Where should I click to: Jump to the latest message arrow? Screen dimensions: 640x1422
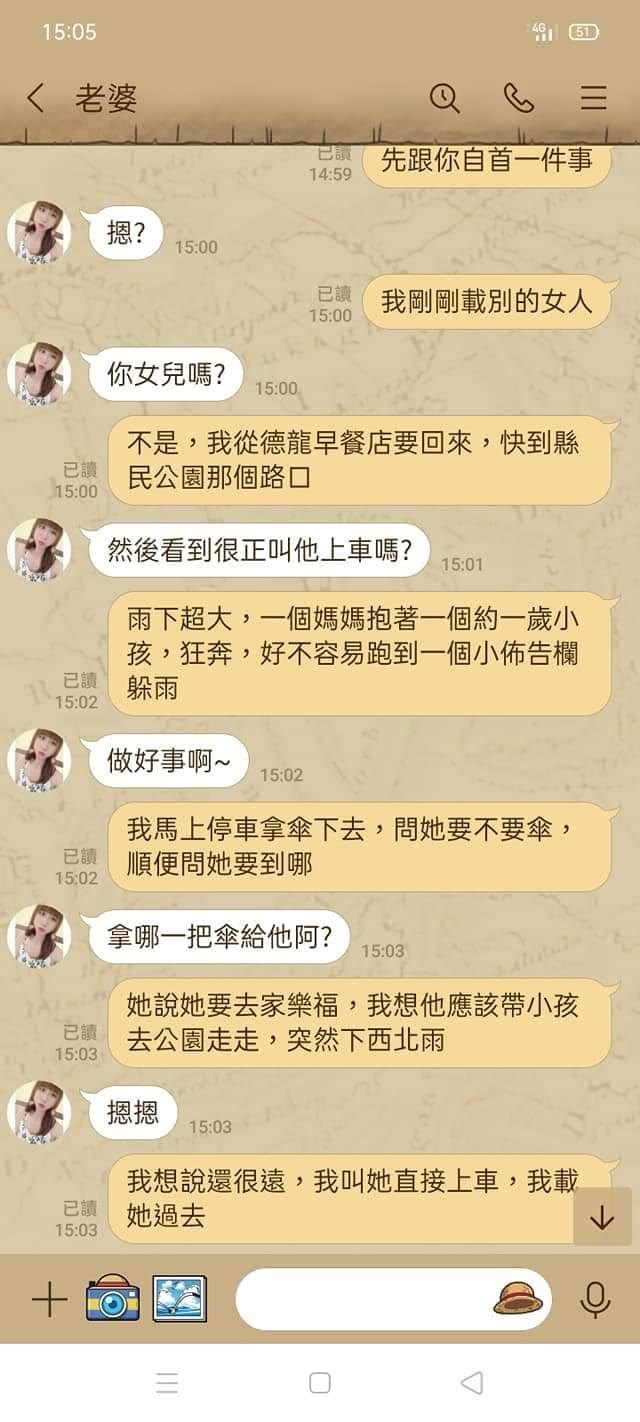602,1217
